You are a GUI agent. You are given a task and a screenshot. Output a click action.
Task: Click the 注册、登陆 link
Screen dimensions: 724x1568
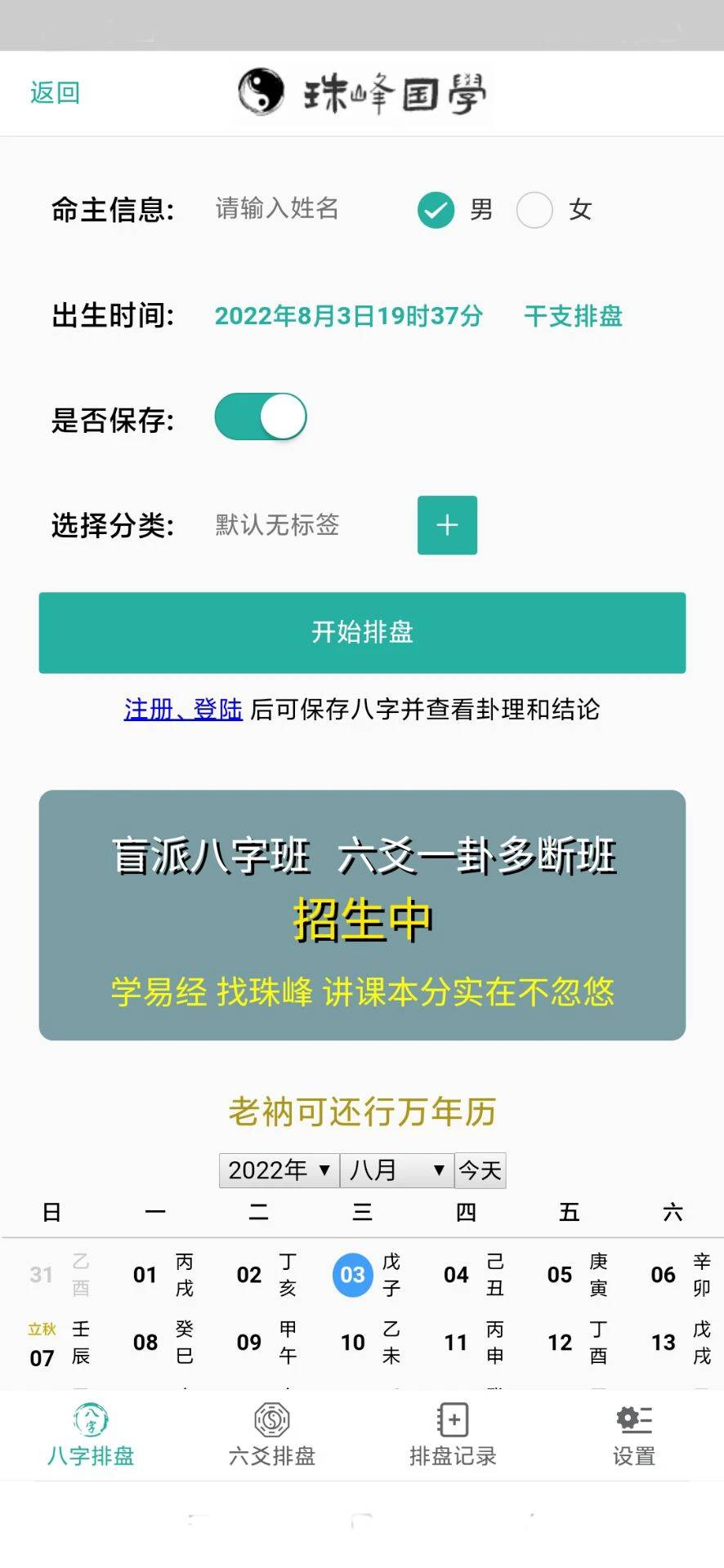click(x=182, y=710)
